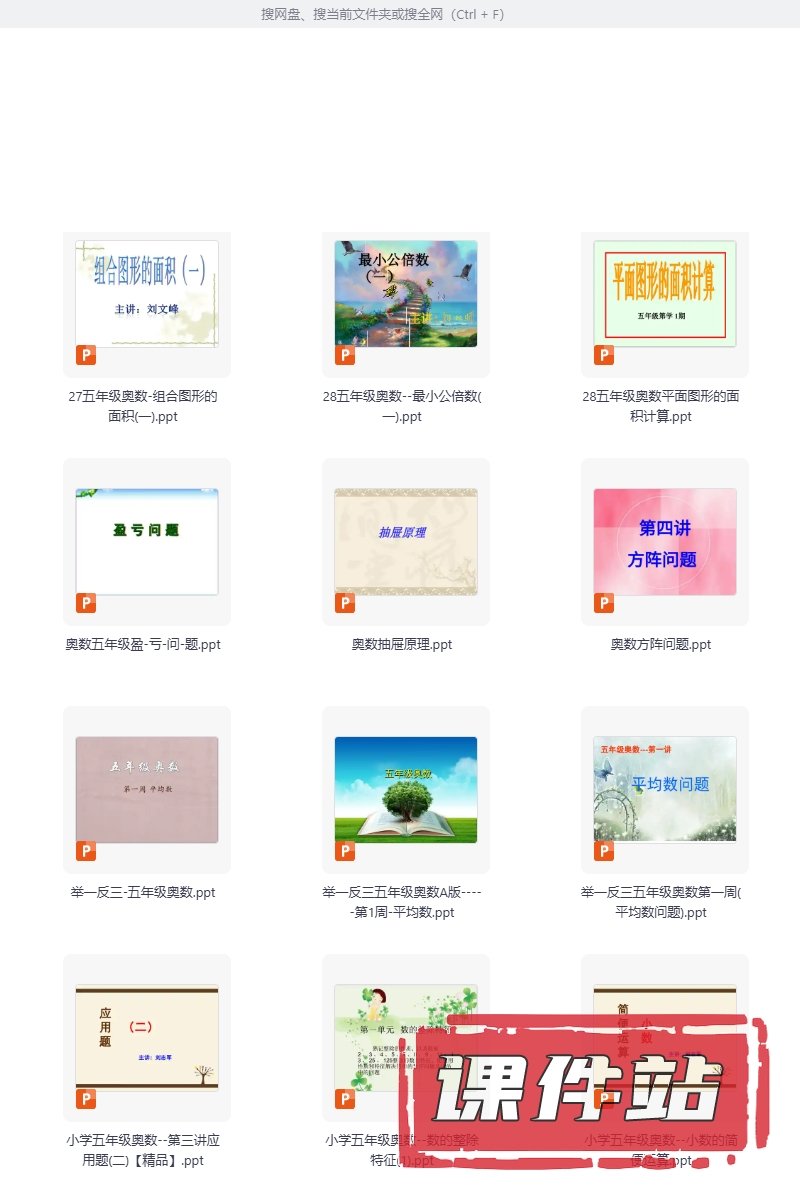Open 举一反三五年级奥数第一周(平均数问题).ppt
Screen dimensions: 800x1200
coord(665,790)
